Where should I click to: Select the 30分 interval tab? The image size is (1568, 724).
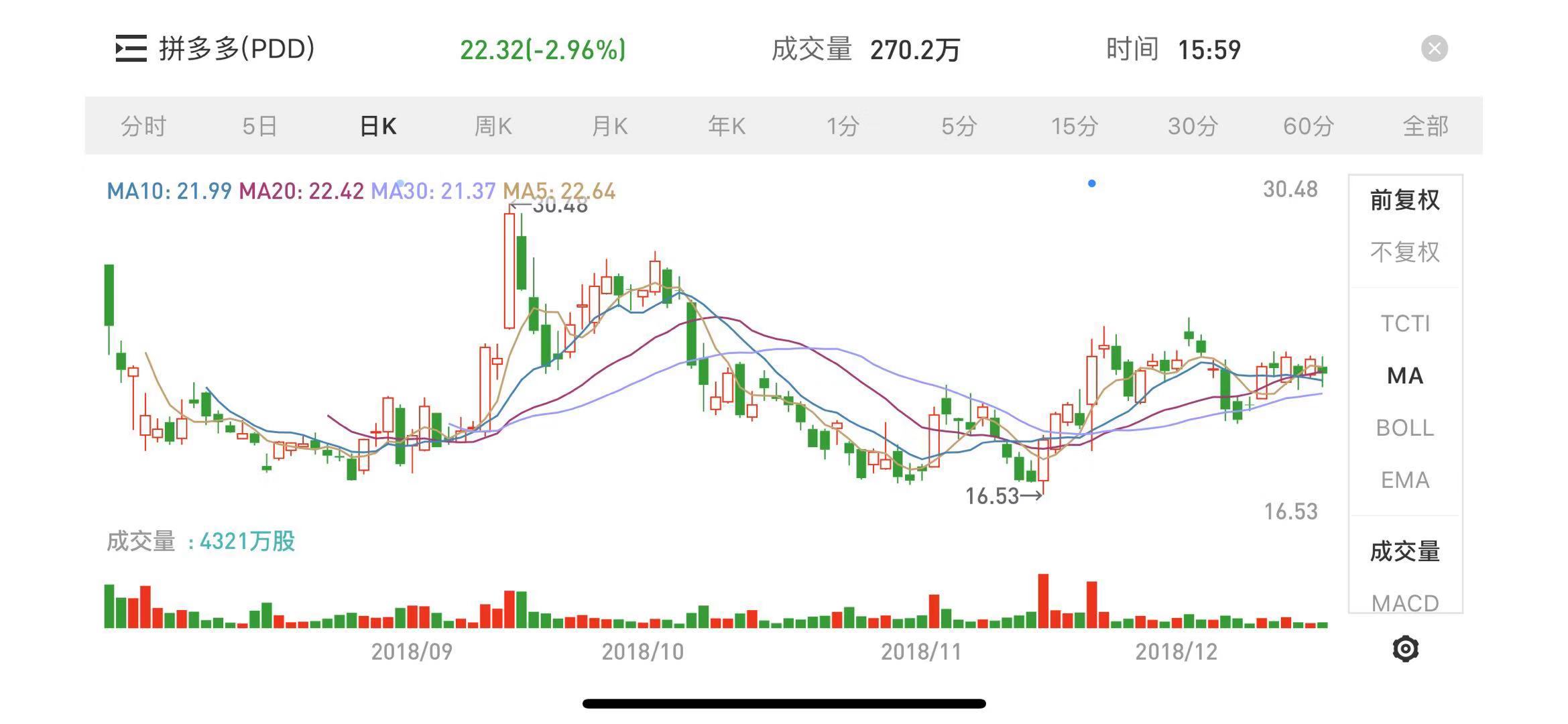coord(1192,126)
